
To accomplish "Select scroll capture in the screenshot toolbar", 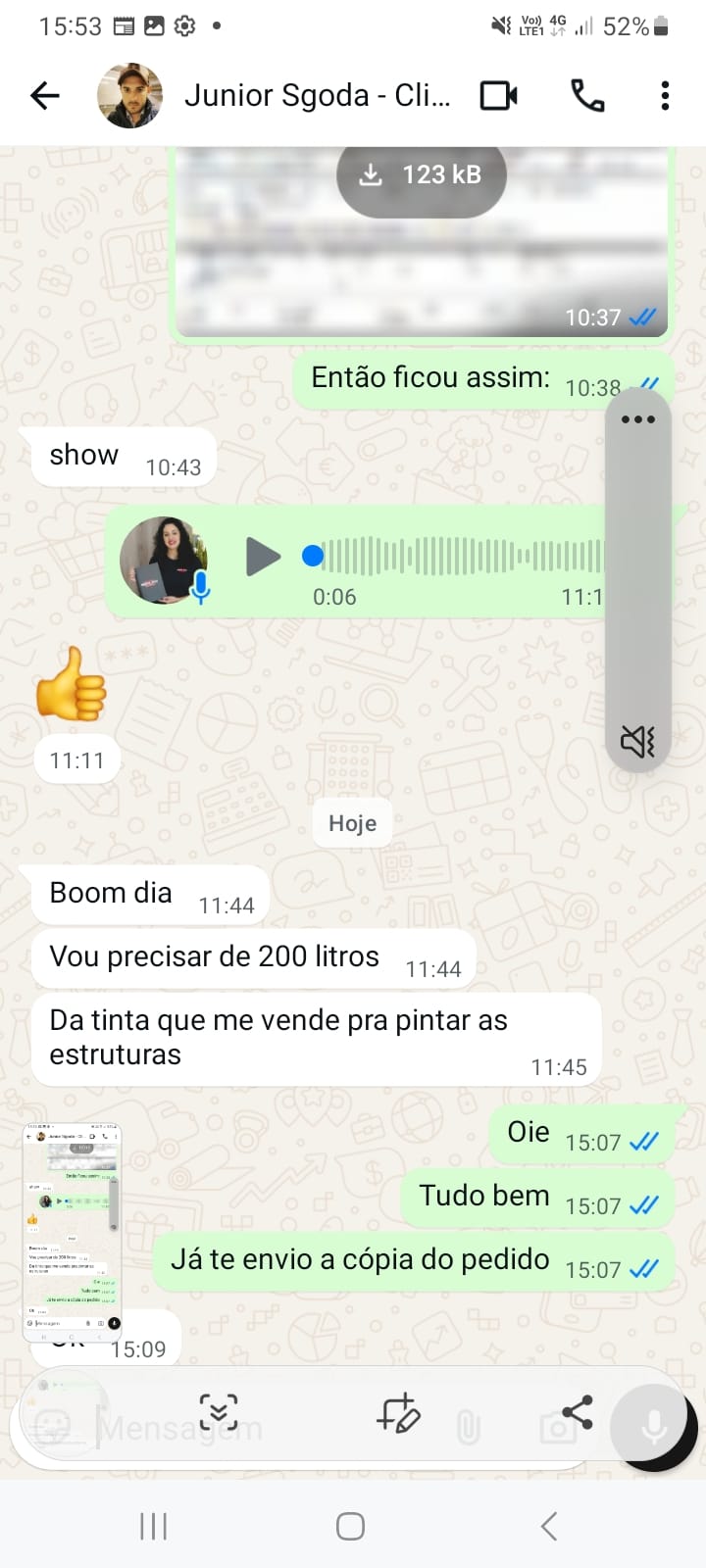I will [x=219, y=1412].
